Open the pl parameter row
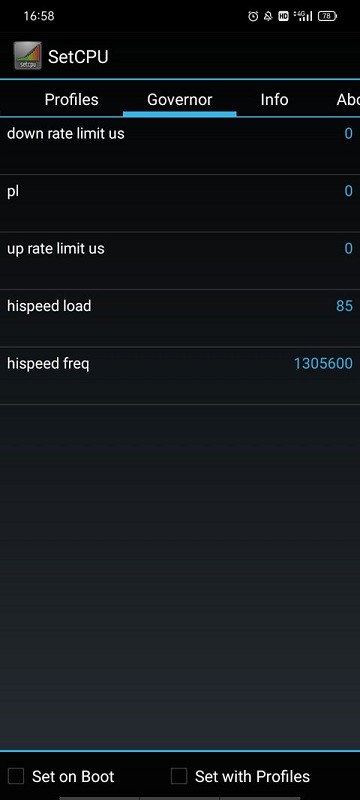Image resolution: width=360 pixels, height=800 pixels. [x=180, y=204]
